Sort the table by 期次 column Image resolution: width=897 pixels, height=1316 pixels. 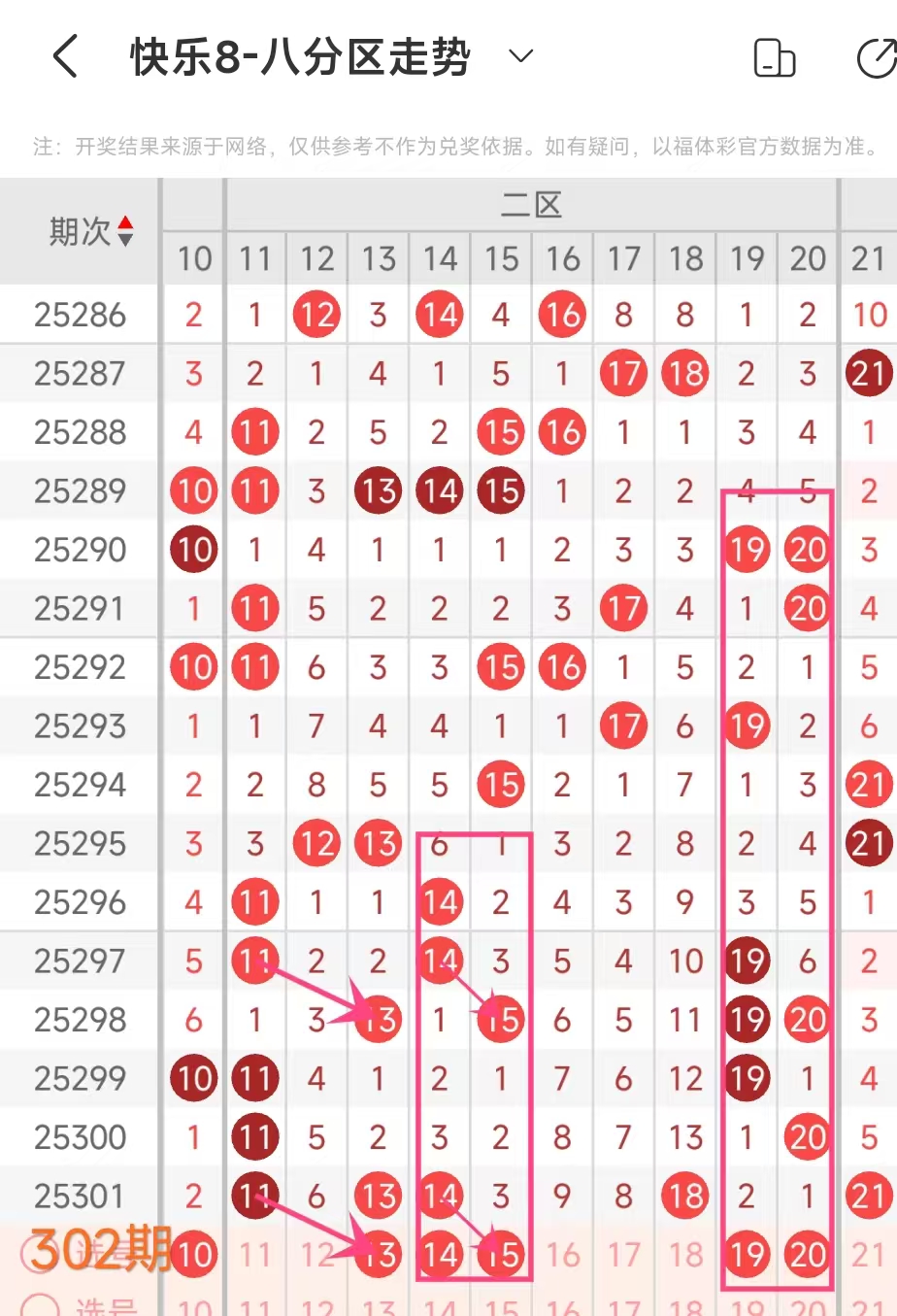(91, 231)
